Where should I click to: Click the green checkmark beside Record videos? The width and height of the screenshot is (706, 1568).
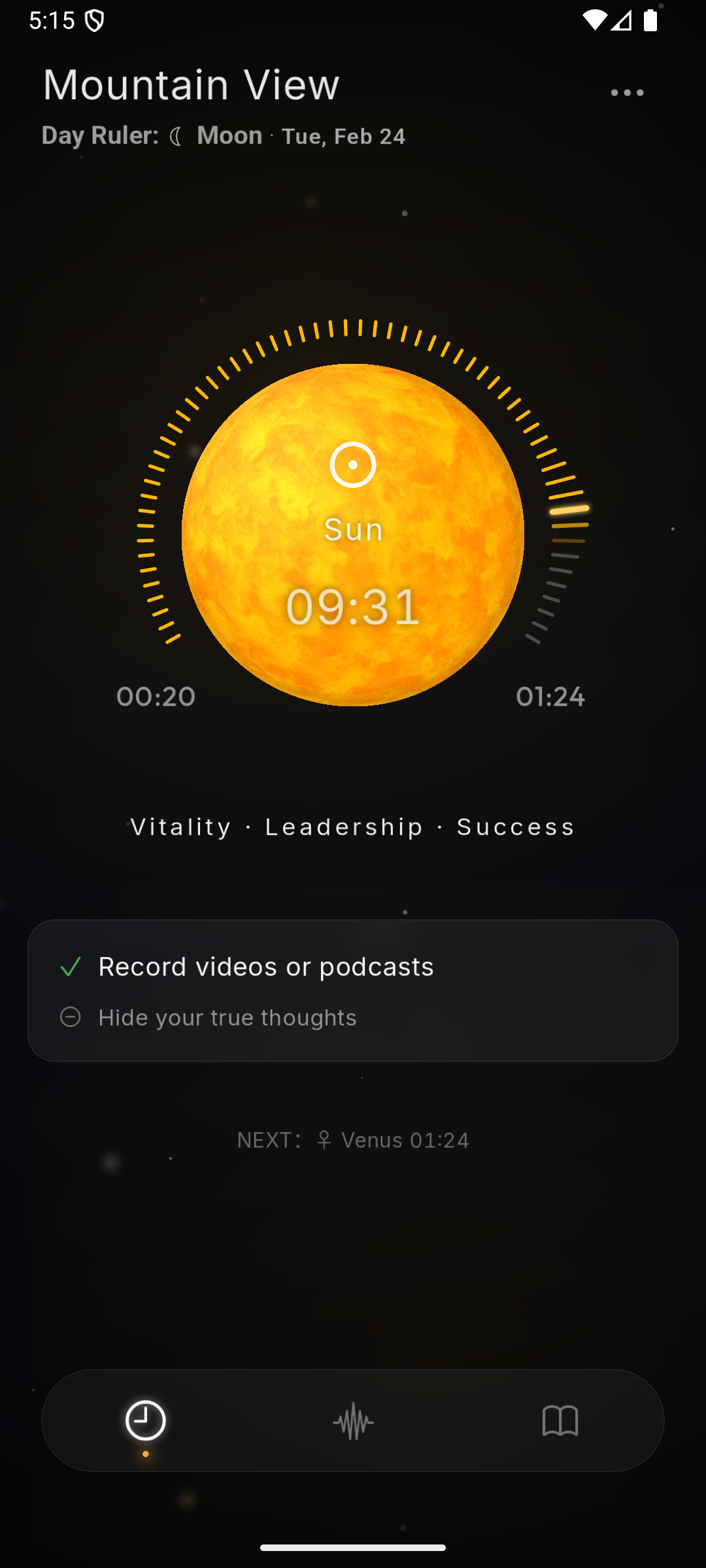[71, 967]
